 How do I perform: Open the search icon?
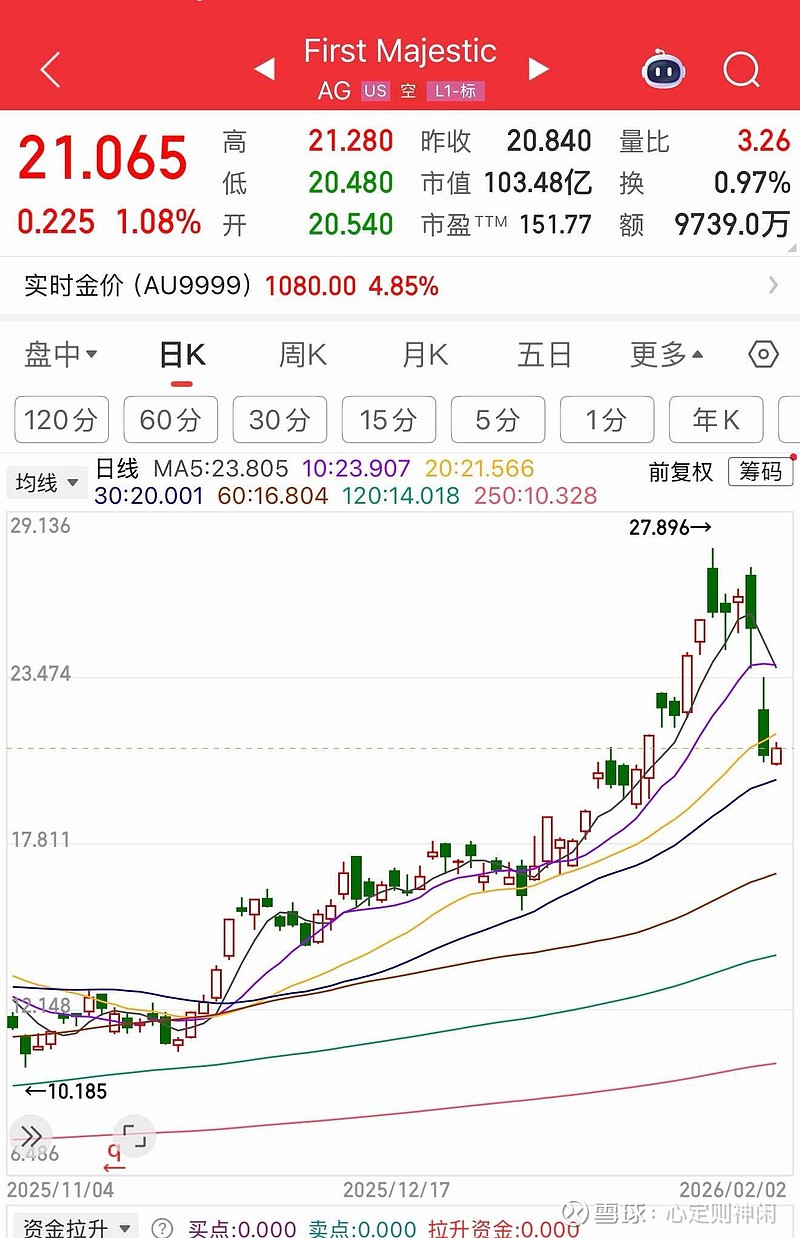[x=742, y=70]
